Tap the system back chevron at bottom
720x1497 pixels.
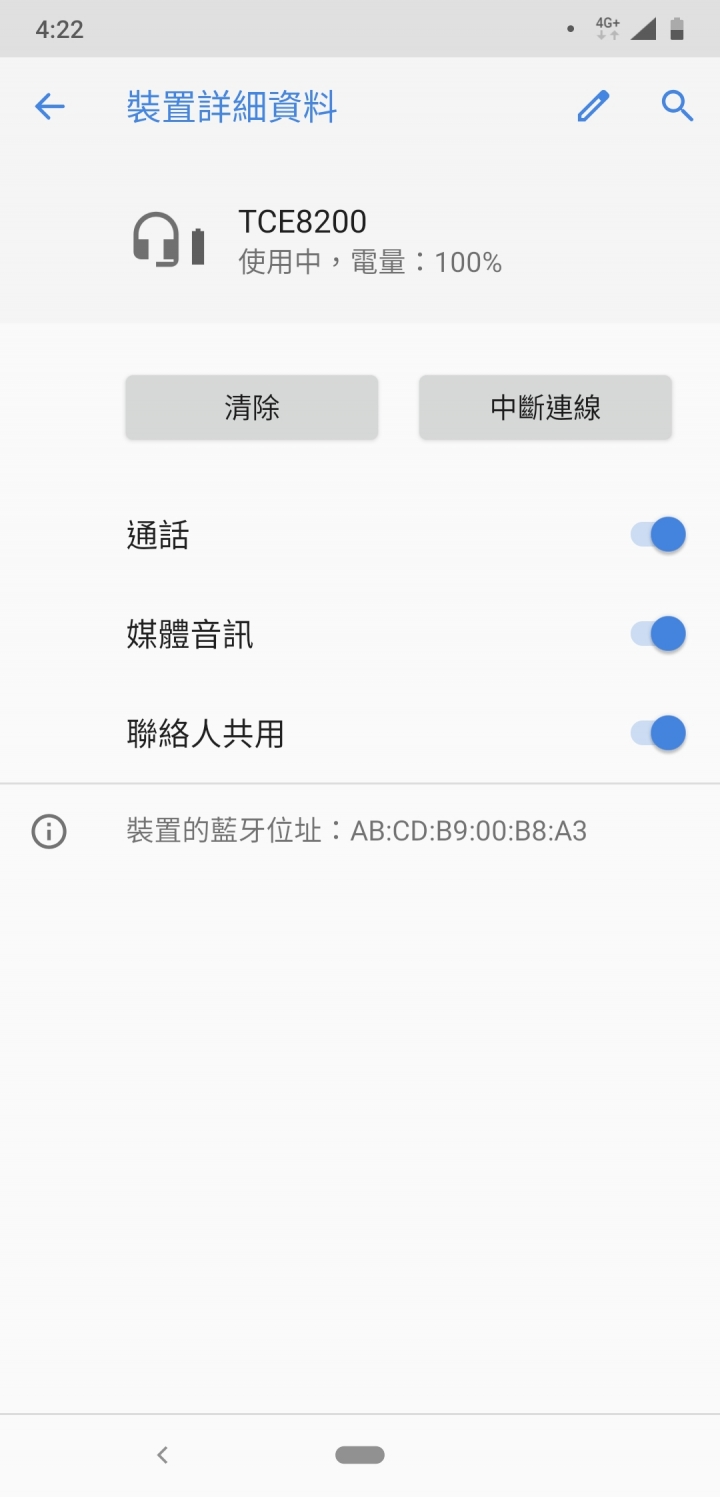162,1455
